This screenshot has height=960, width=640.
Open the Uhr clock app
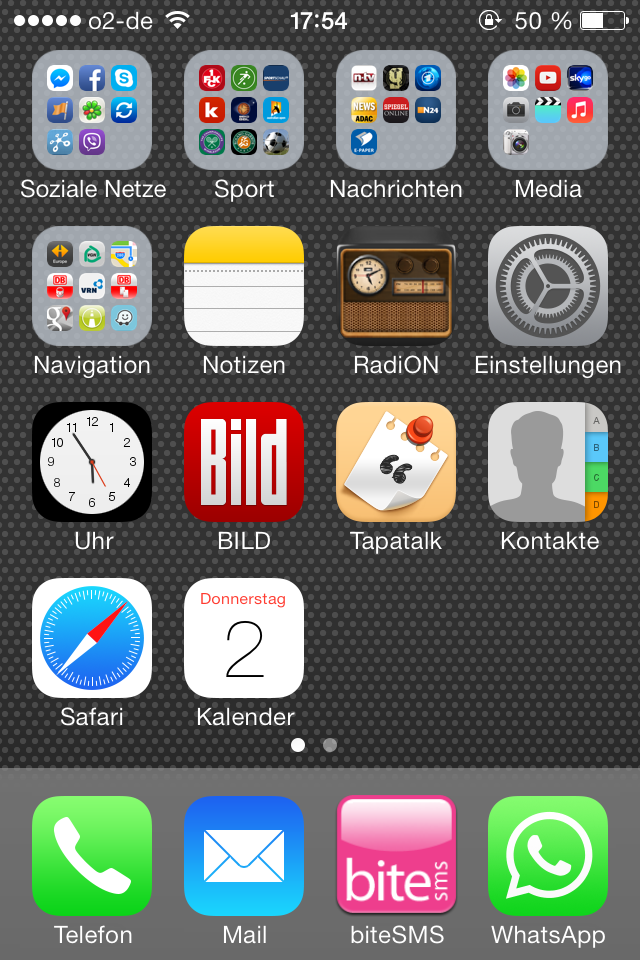point(92,462)
